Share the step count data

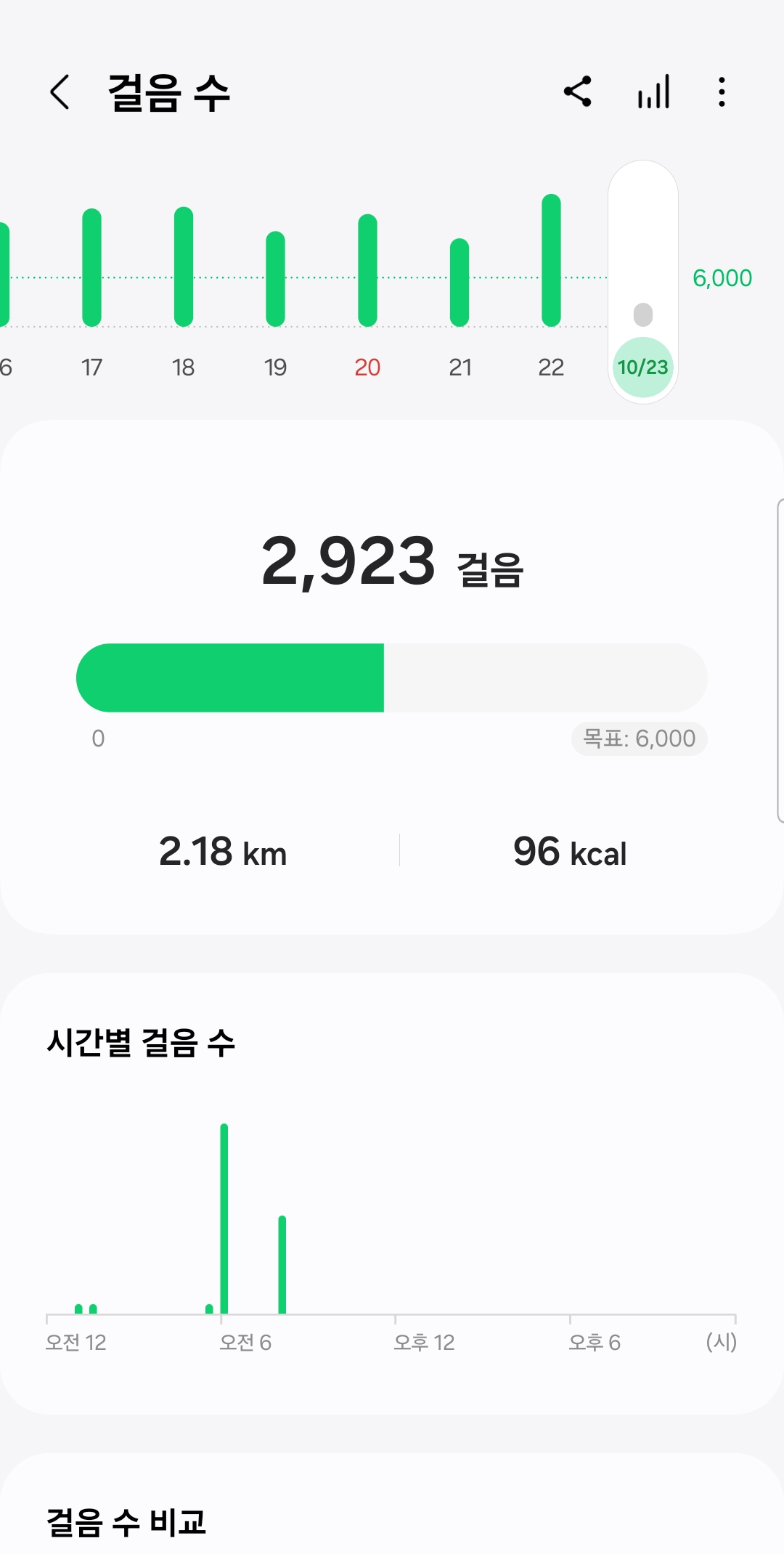point(578,92)
